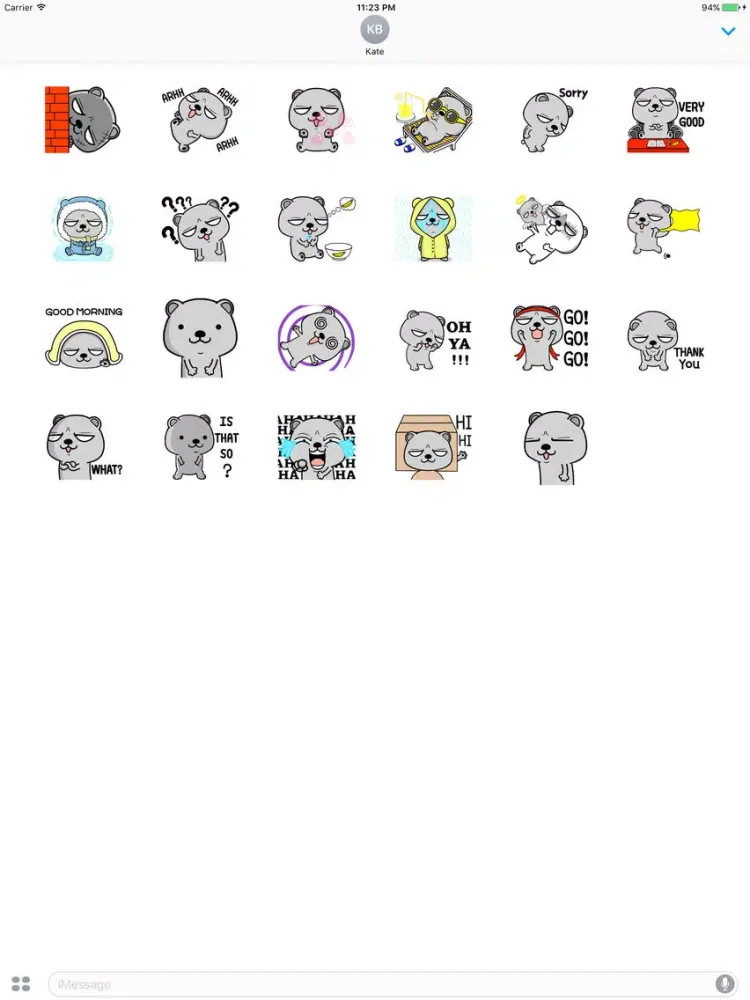Image resolution: width=750 pixels, height=1000 pixels.
Task: Select the bear in yellow raincoat sticker
Action: pos(433,229)
